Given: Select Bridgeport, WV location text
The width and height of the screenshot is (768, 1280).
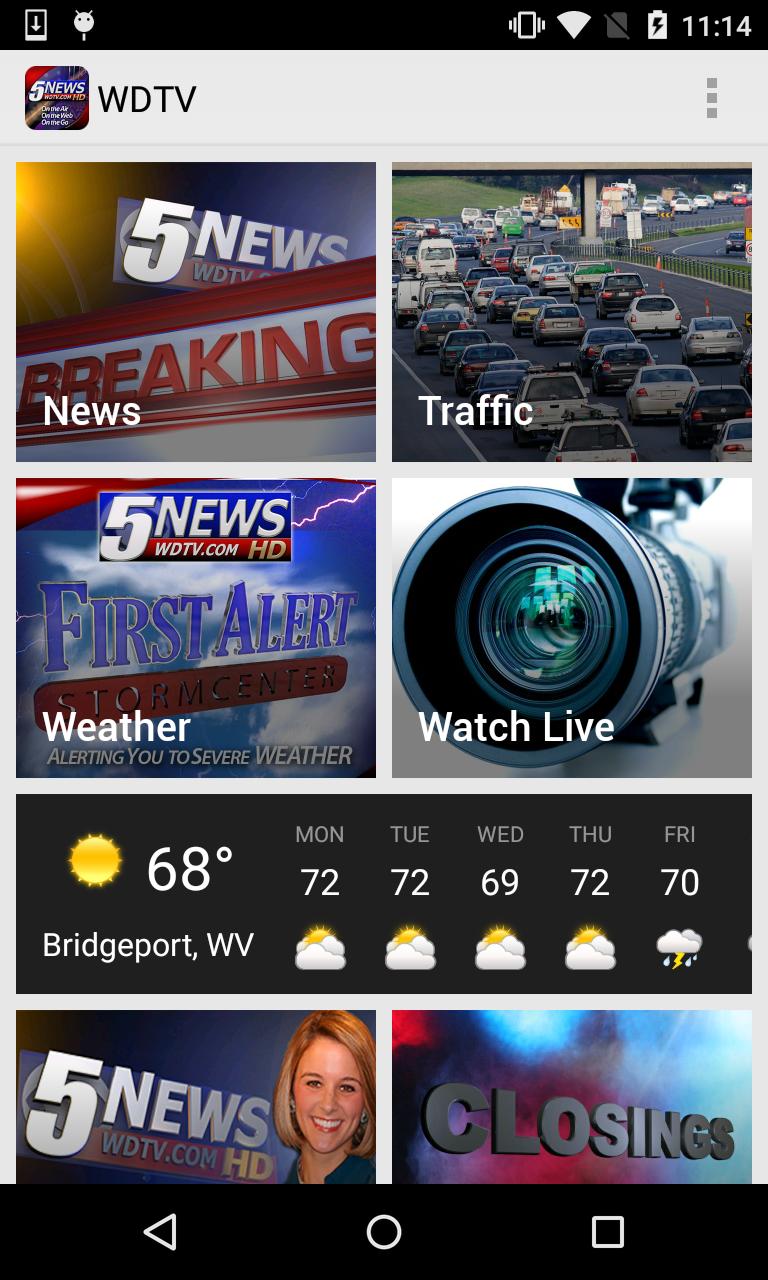Looking at the screenshot, I should point(148,945).
